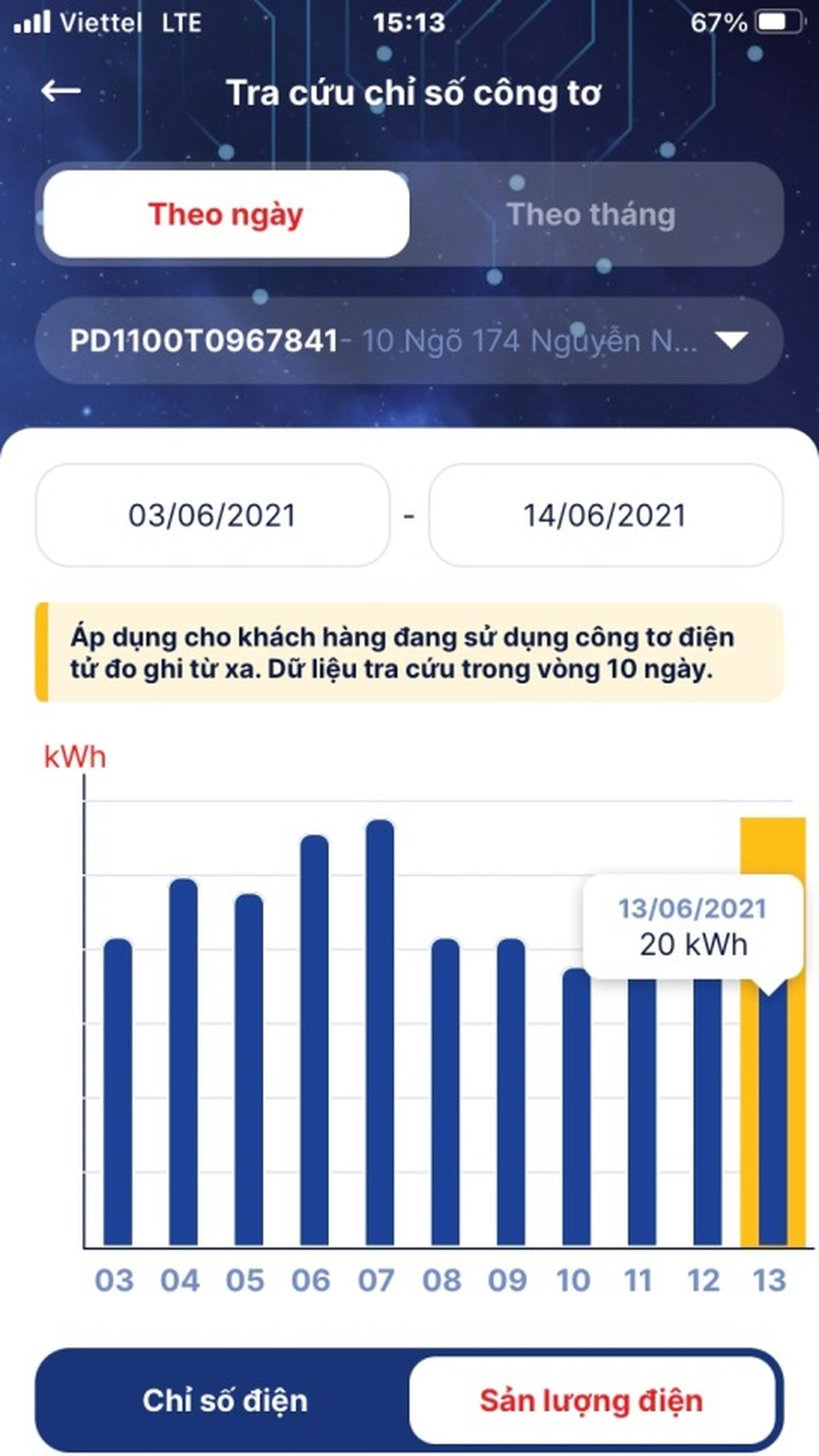
Task: Switch to Theo tháng view
Action: [591, 215]
